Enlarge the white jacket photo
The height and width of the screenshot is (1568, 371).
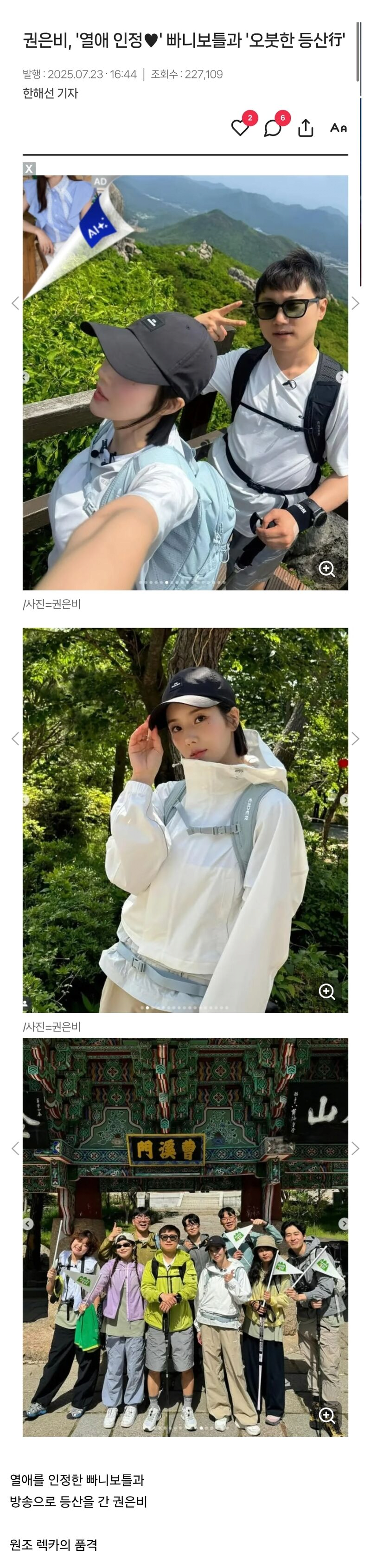pyautogui.click(x=327, y=991)
